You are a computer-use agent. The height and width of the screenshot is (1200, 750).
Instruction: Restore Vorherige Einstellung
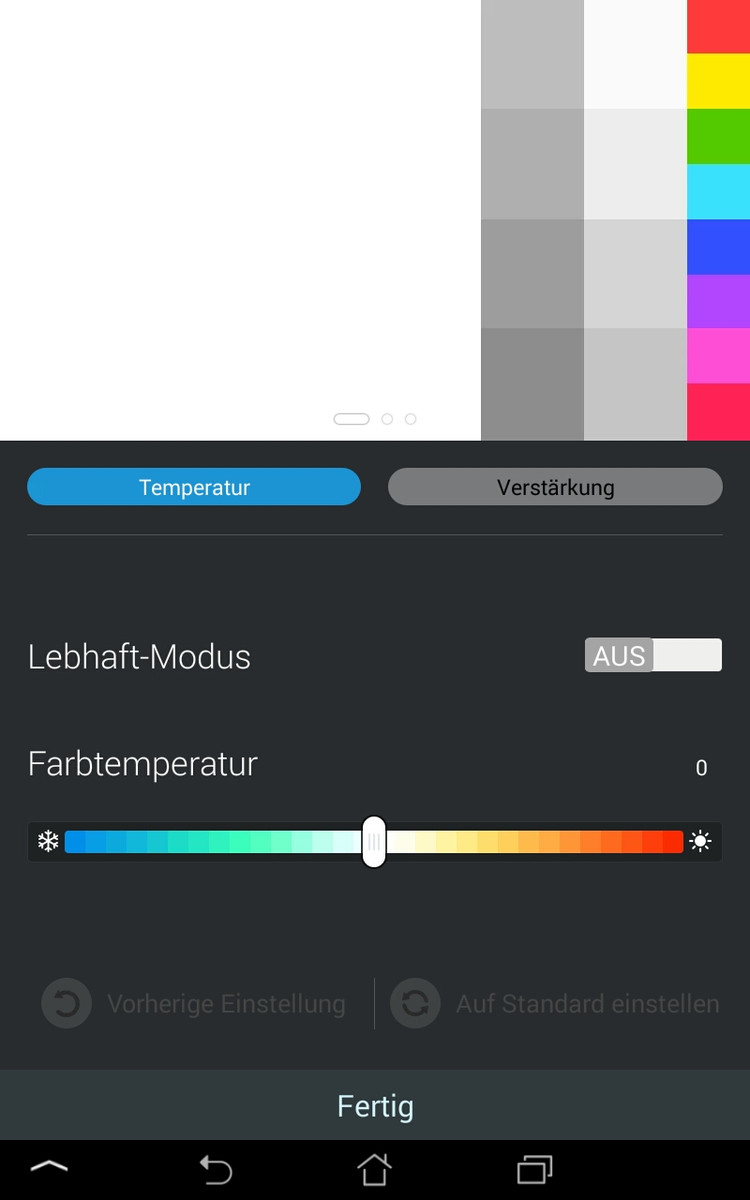coord(195,1003)
